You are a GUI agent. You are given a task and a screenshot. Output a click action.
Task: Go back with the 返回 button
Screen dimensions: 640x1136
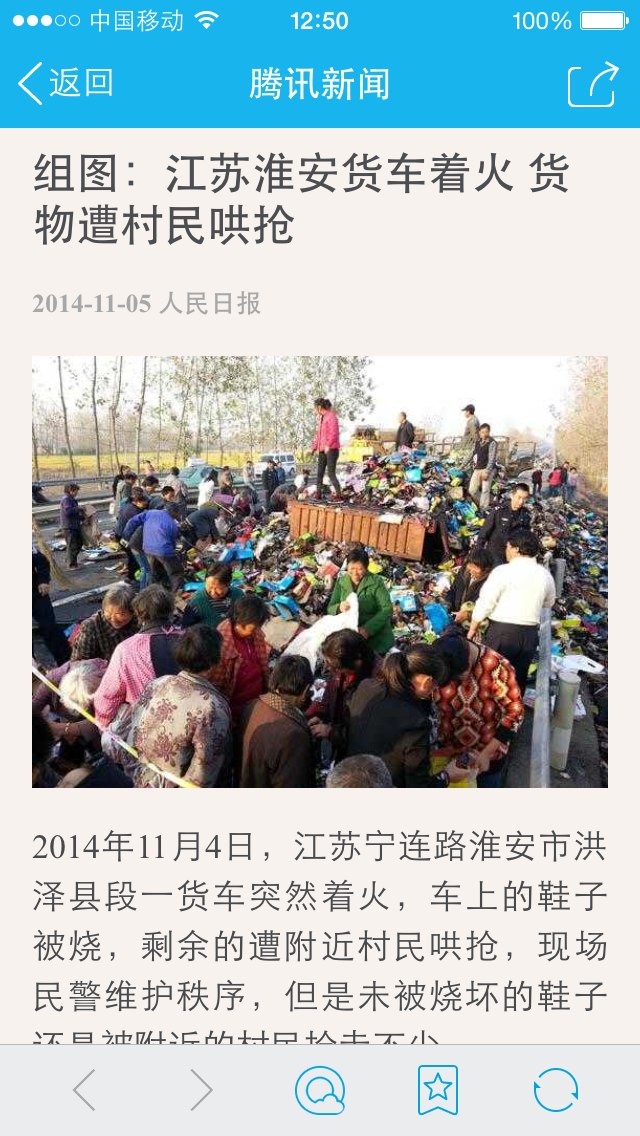point(65,83)
